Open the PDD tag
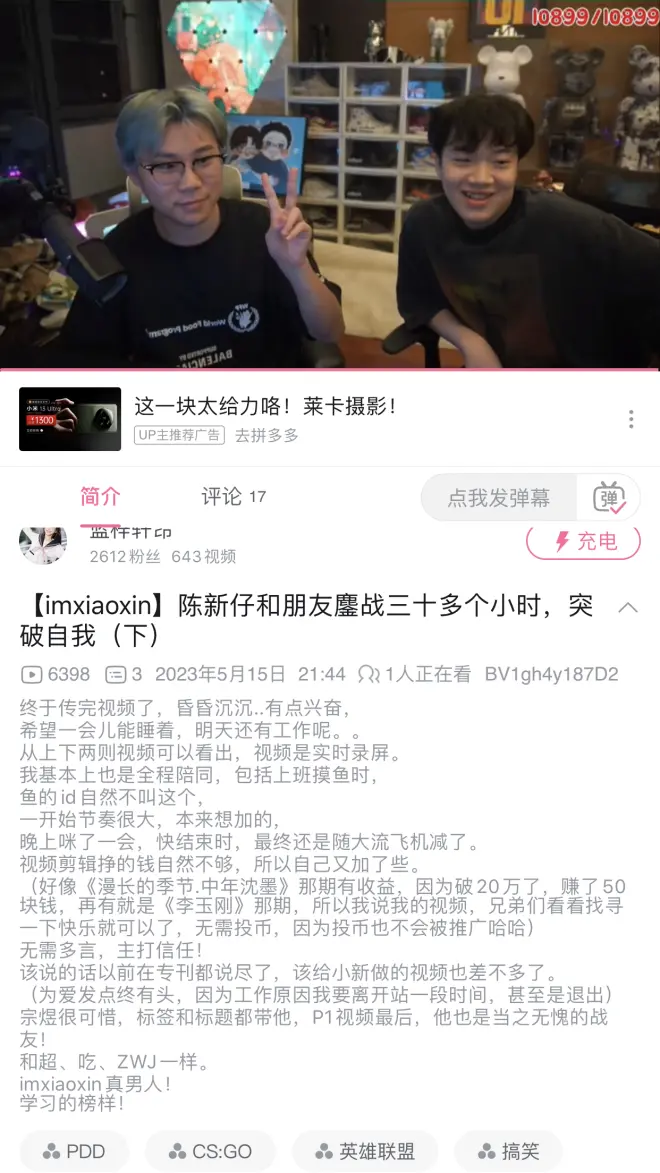Viewport: 660px width, 1173px height. click(x=74, y=1151)
